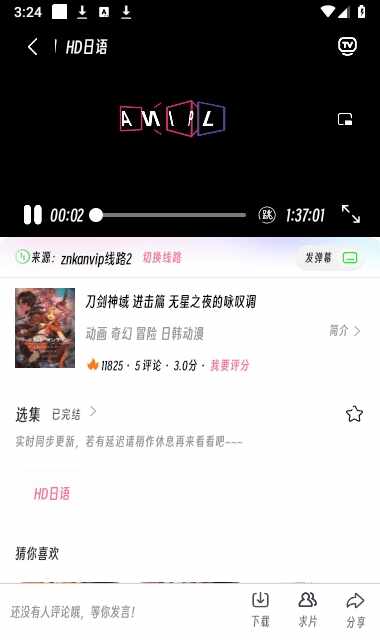Pause the video playback

tap(33, 215)
